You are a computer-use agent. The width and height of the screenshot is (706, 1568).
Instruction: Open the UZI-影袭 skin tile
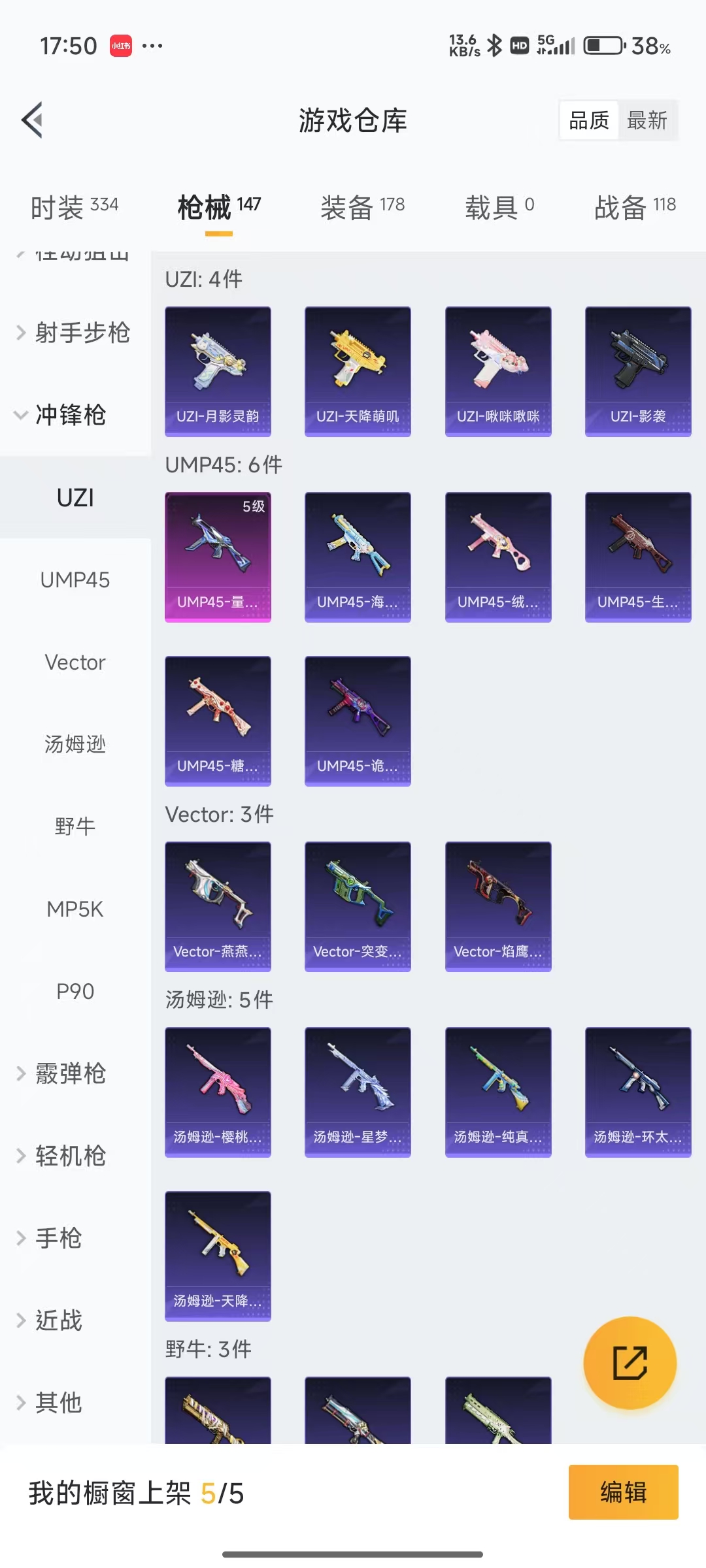point(638,371)
